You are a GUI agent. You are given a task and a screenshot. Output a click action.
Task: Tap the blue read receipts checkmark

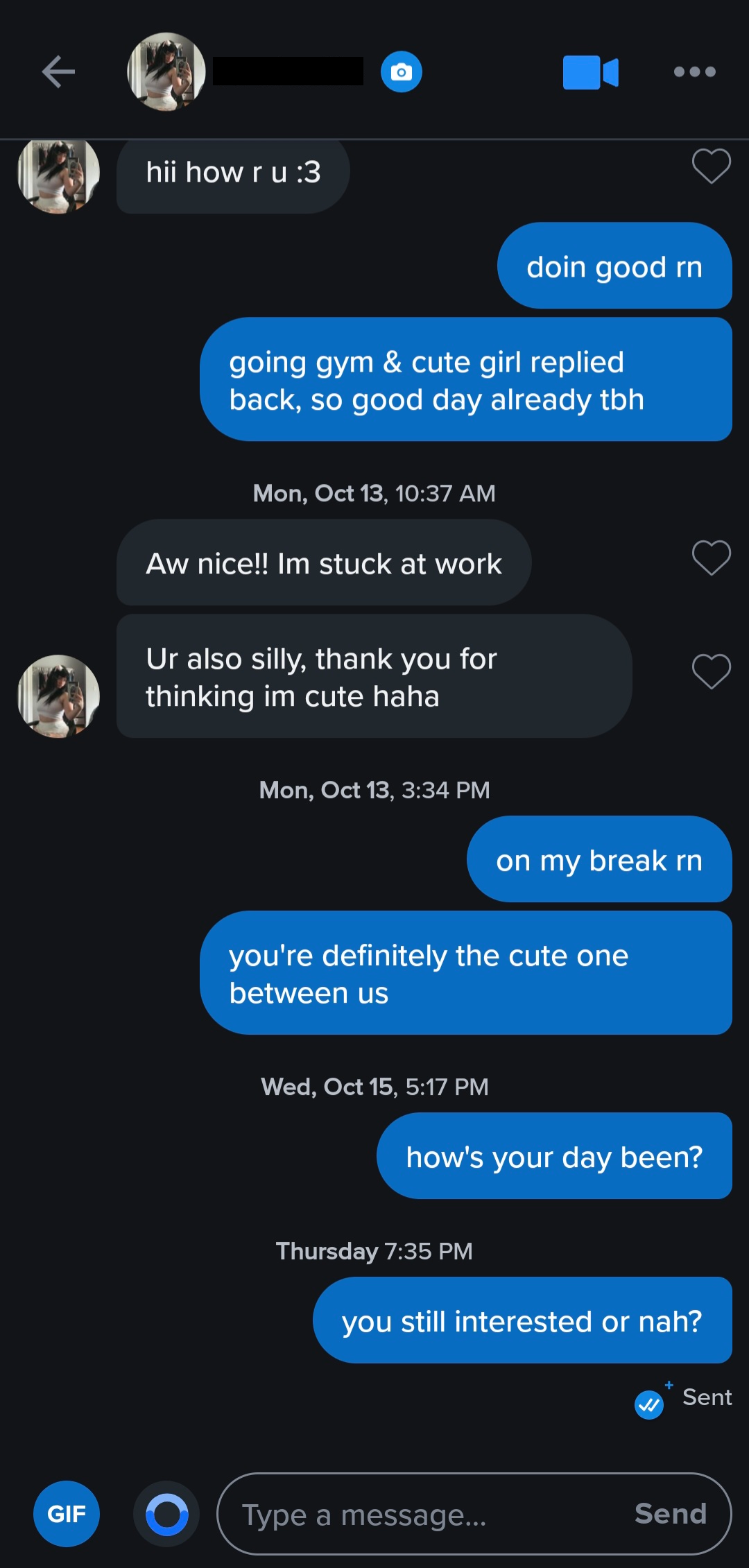[649, 1405]
